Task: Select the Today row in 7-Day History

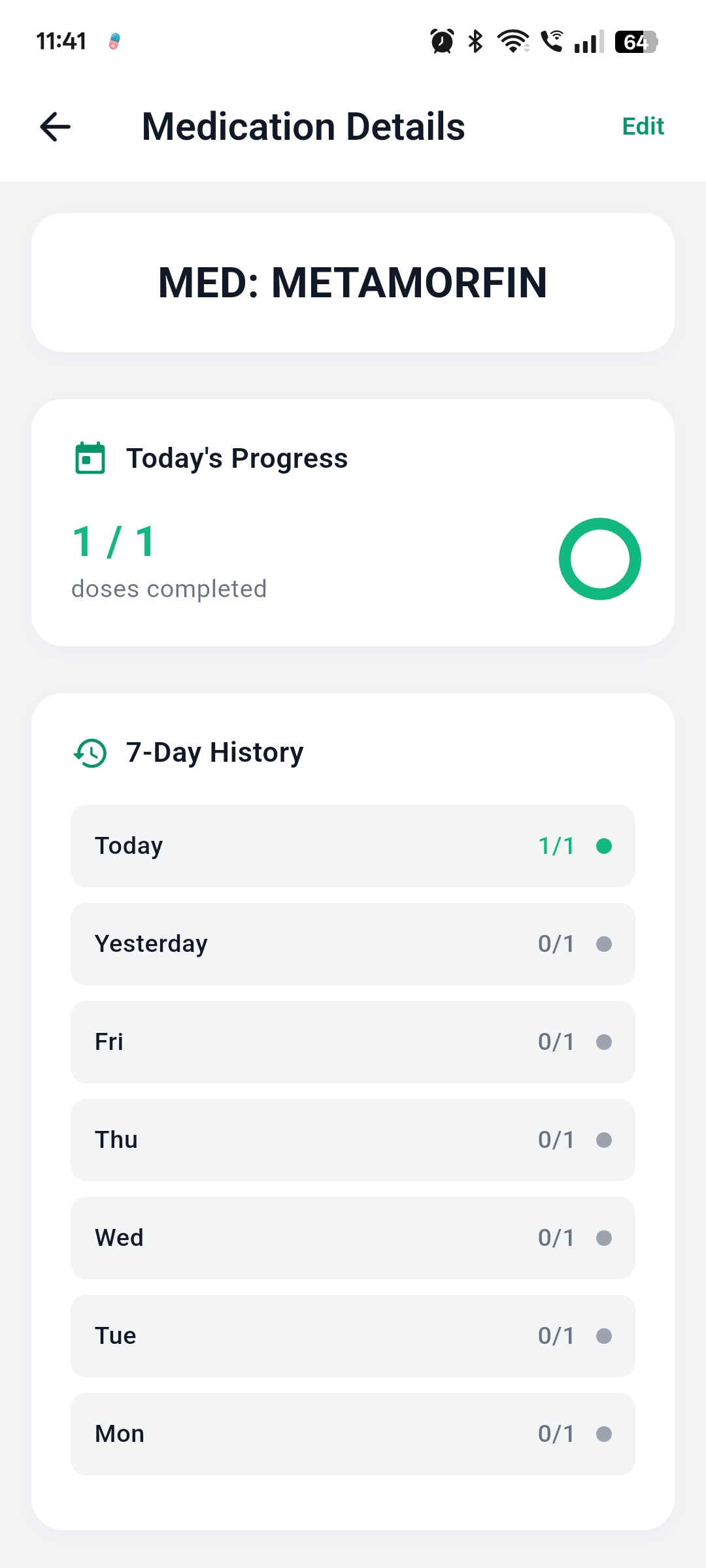Action: pos(353,845)
